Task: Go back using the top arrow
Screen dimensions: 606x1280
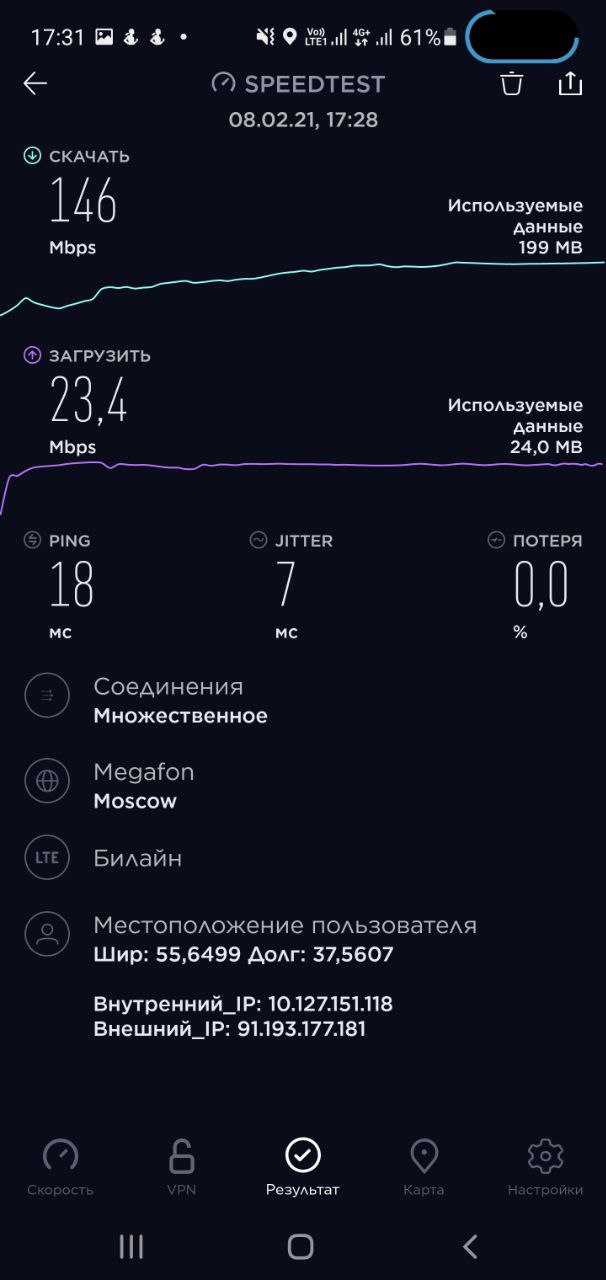Action: point(35,84)
